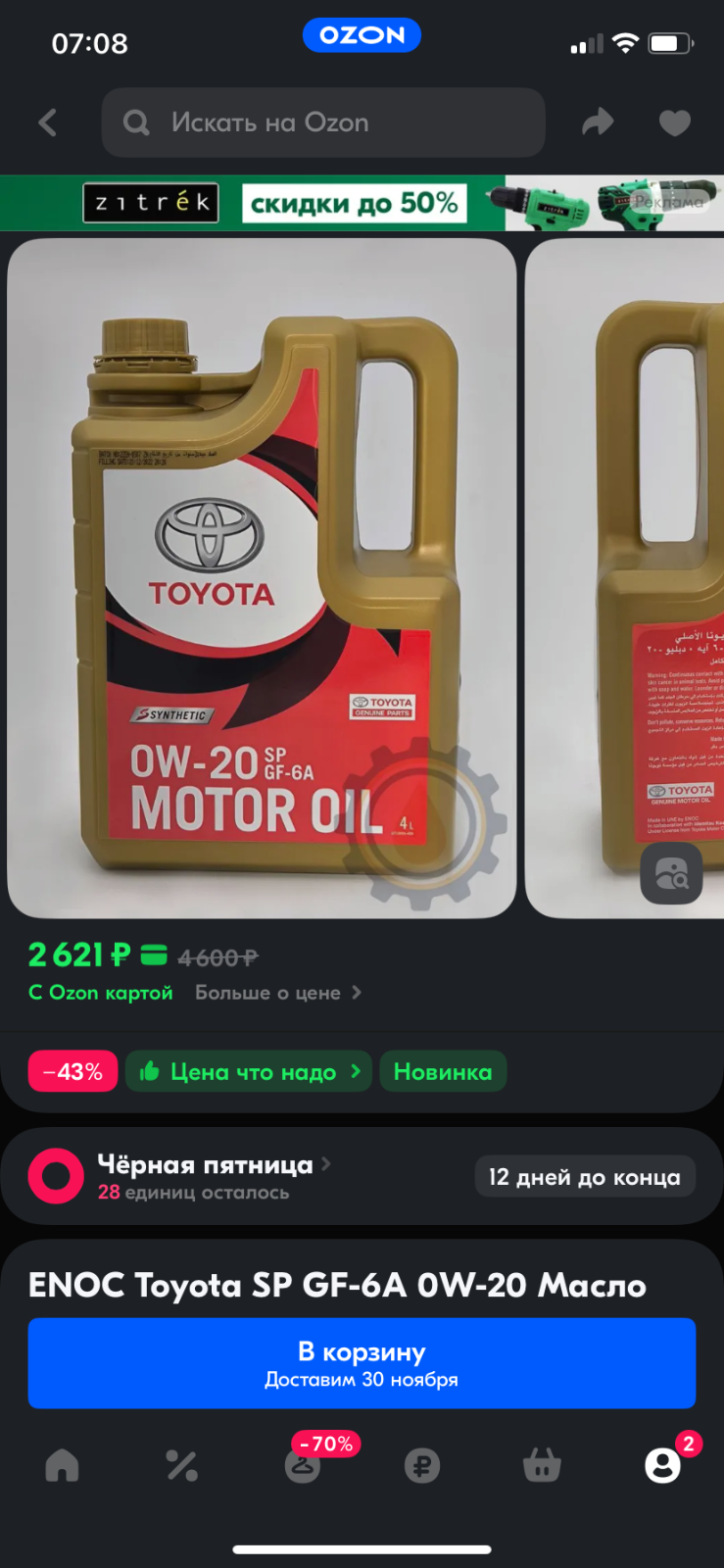
Task: Go to the shopping basket tab
Action: (x=542, y=1465)
